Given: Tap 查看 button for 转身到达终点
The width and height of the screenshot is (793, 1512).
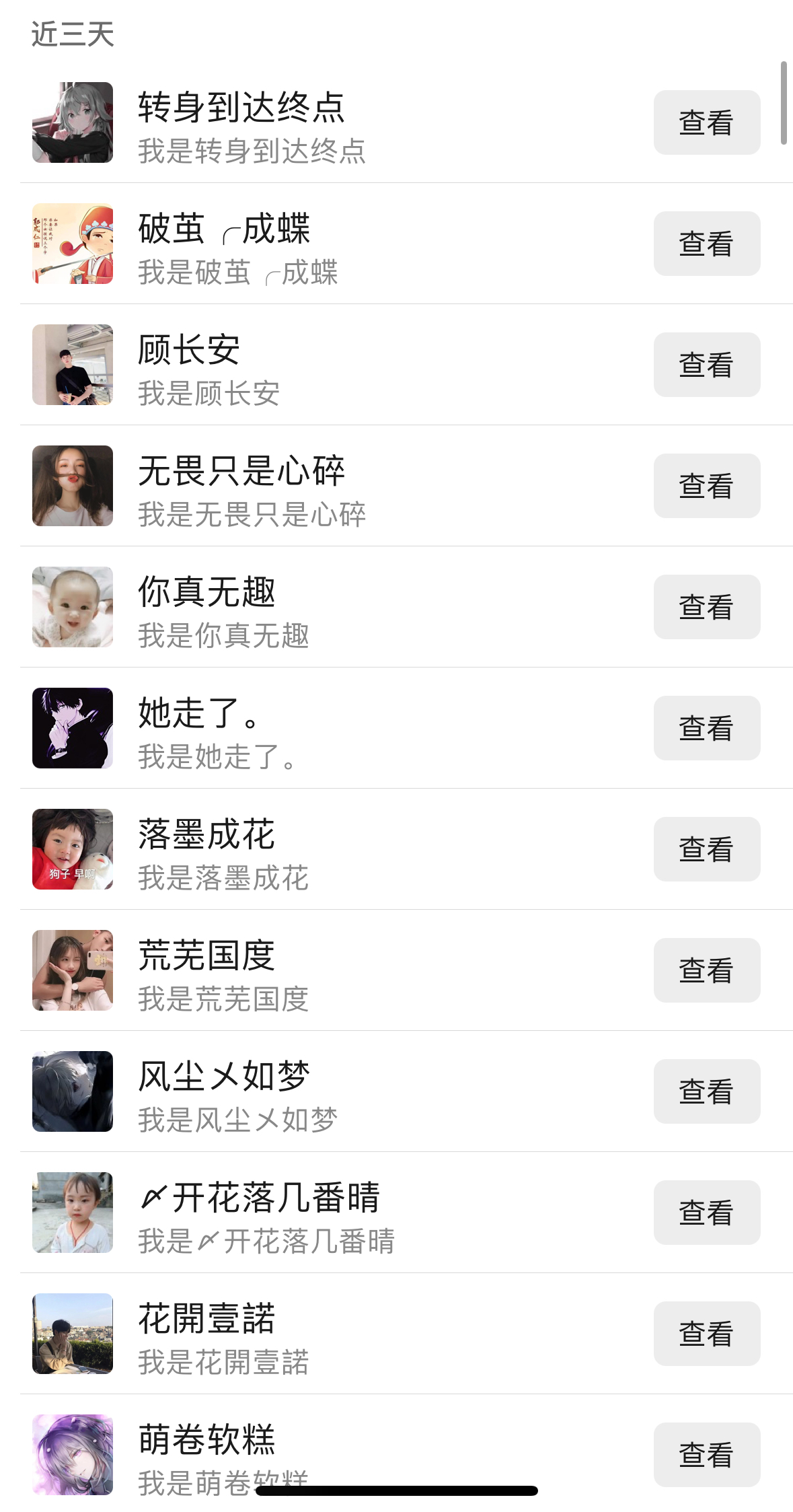Looking at the screenshot, I should (x=706, y=122).
